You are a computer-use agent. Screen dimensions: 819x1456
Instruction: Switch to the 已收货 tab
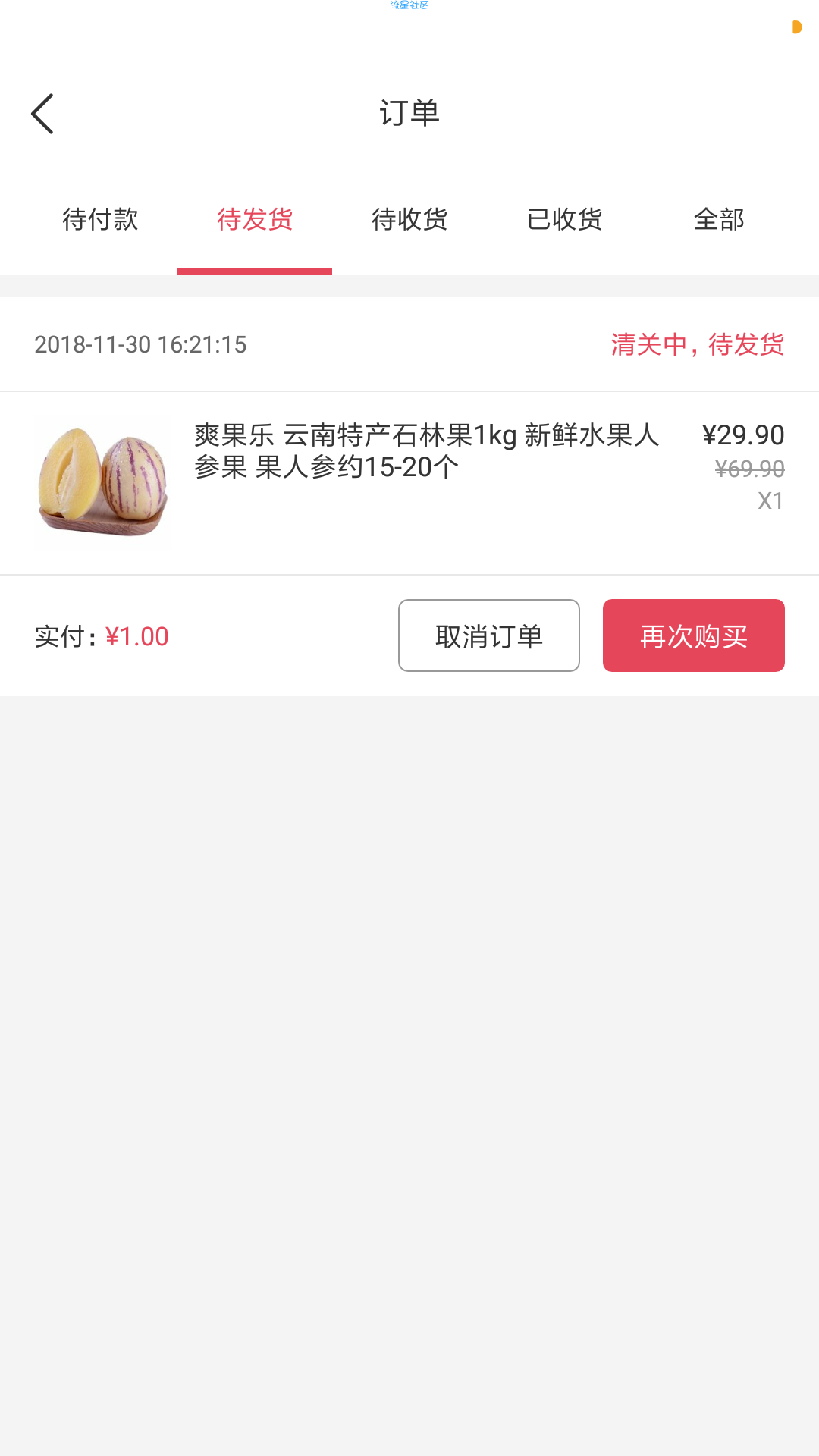coord(564,220)
